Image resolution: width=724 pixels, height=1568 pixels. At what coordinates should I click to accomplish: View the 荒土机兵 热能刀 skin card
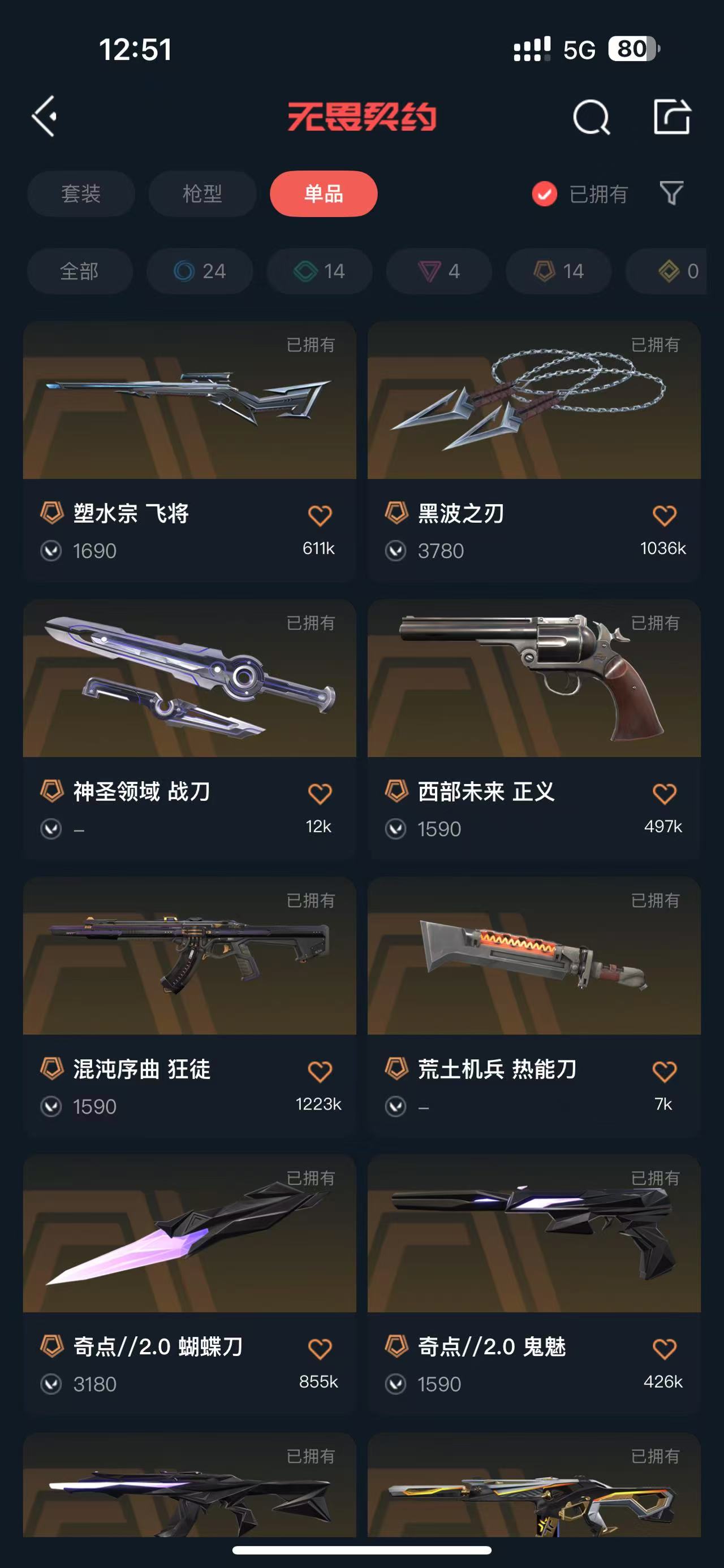(x=534, y=956)
